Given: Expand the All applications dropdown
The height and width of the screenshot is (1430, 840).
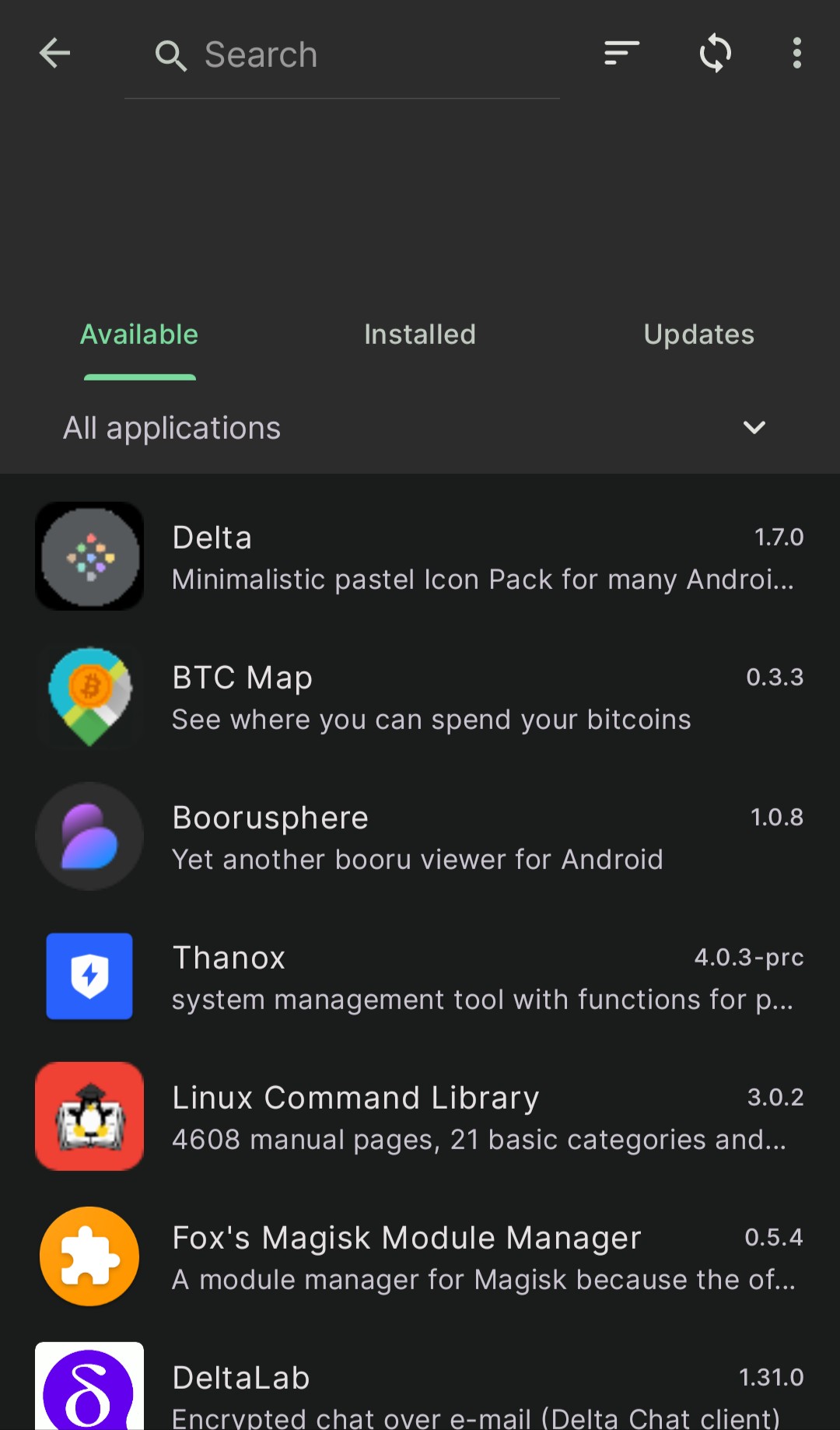Looking at the screenshot, I should point(420,428).
